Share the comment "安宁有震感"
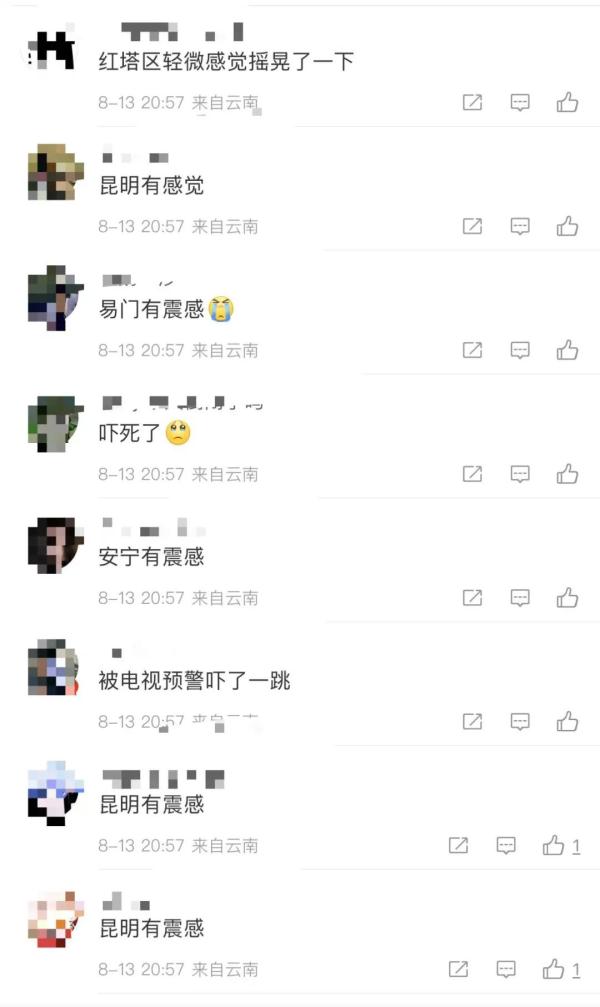The image size is (600, 1007). 472,598
